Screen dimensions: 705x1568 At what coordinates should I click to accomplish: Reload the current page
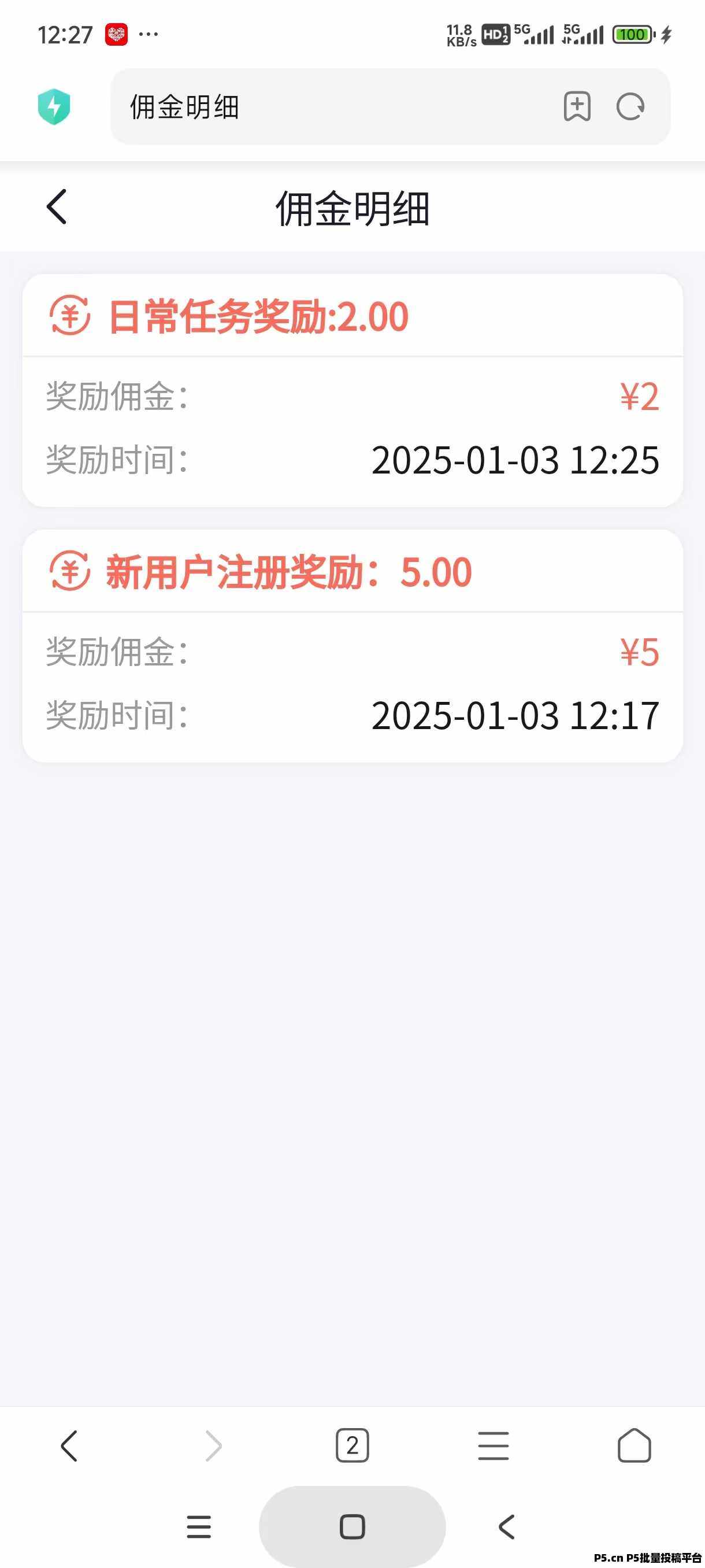pyautogui.click(x=630, y=107)
